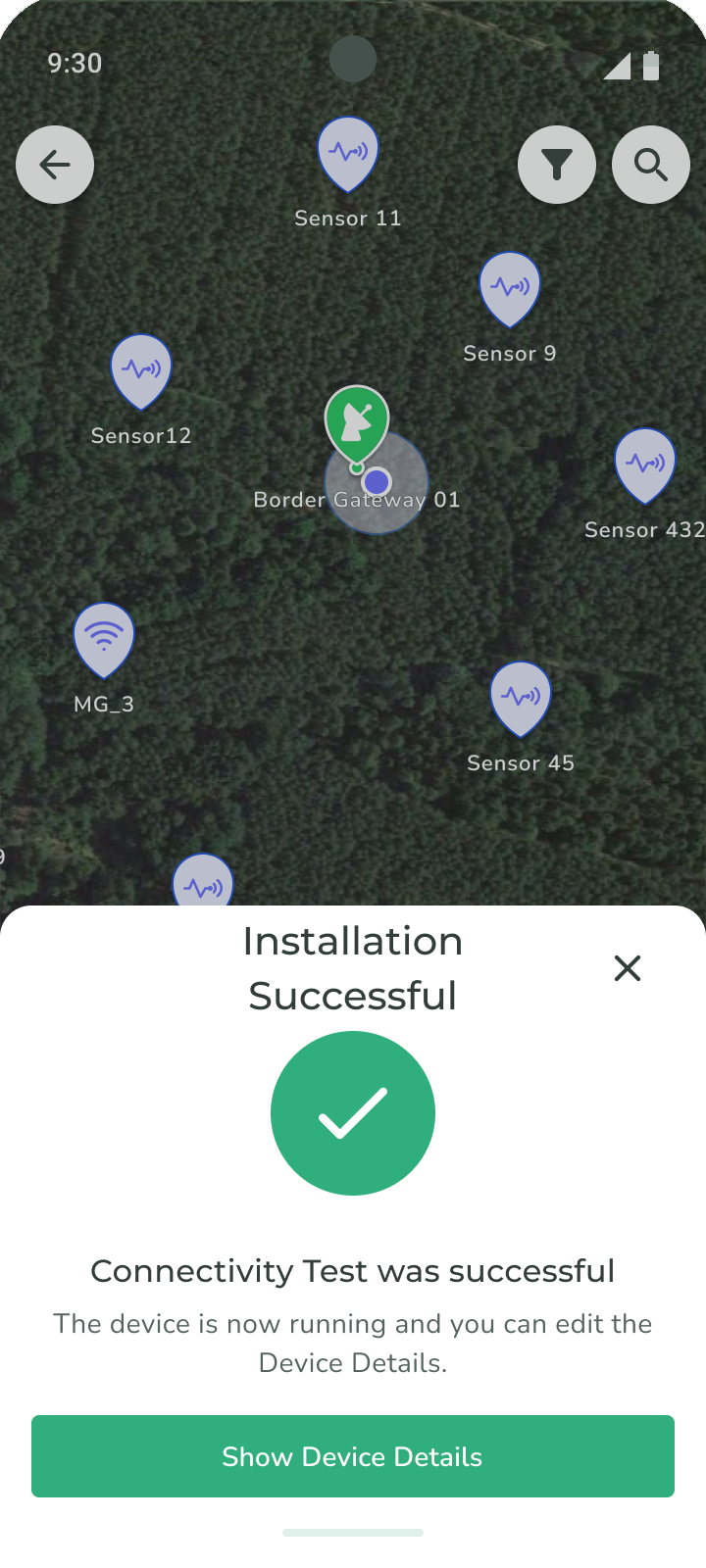Tap the Sensor12 marker
The image size is (706, 1568).
[x=141, y=369]
